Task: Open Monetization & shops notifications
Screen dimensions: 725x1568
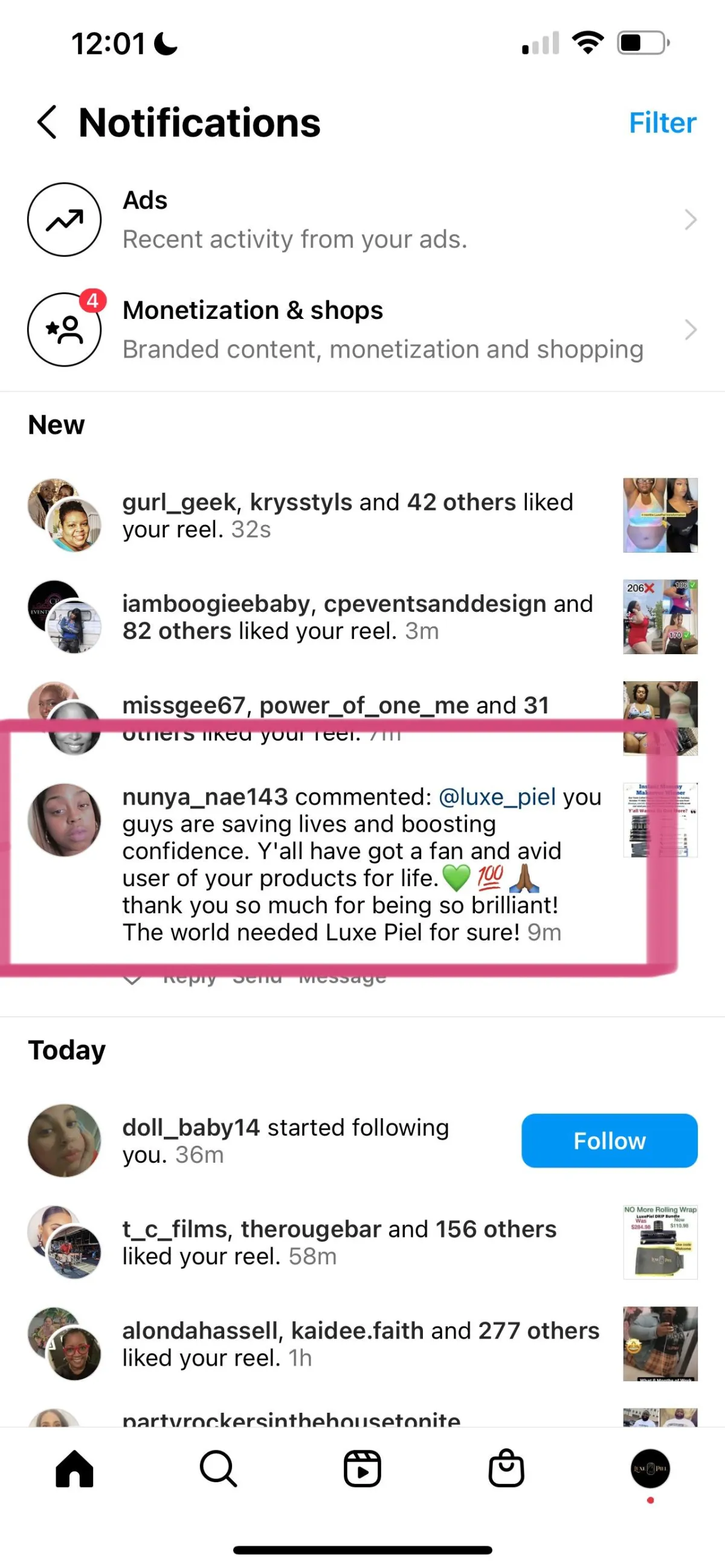Action: click(x=362, y=329)
